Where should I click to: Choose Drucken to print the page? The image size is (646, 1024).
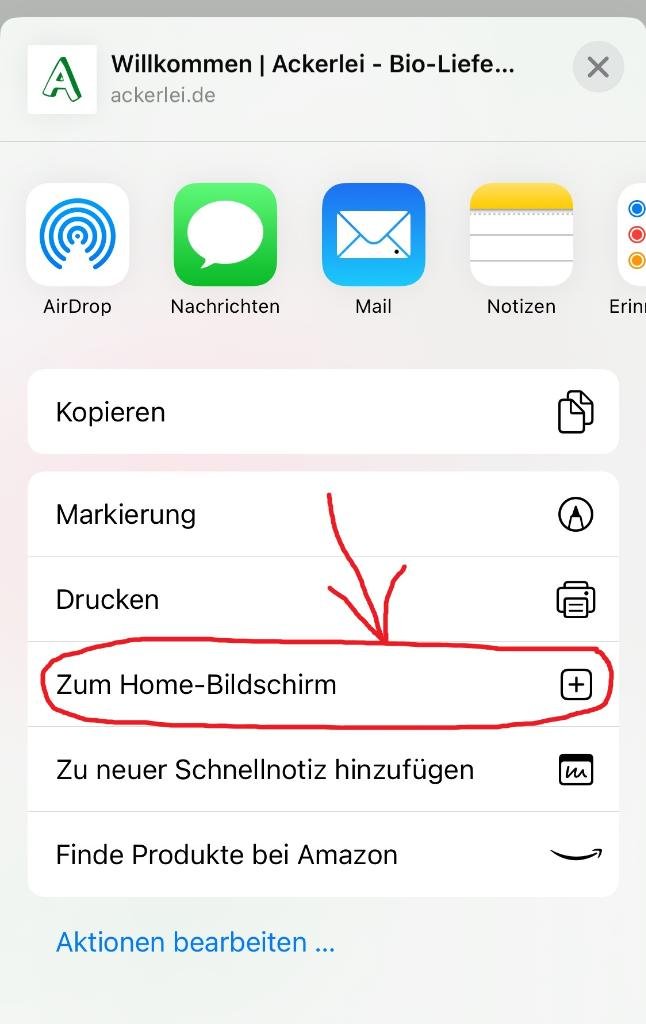[323, 600]
